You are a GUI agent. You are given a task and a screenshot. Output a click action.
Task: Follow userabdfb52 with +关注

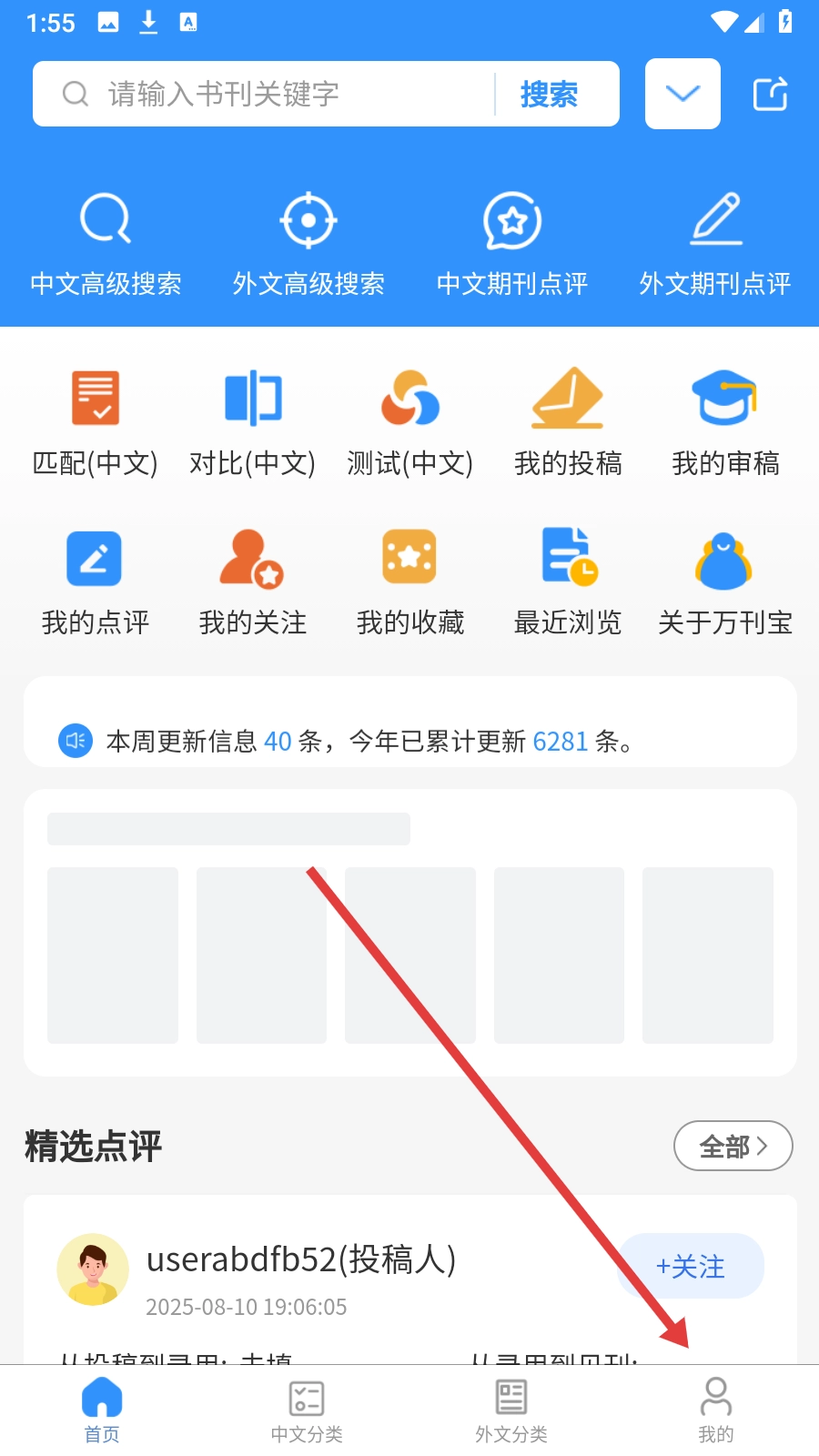pos(691,1266)
